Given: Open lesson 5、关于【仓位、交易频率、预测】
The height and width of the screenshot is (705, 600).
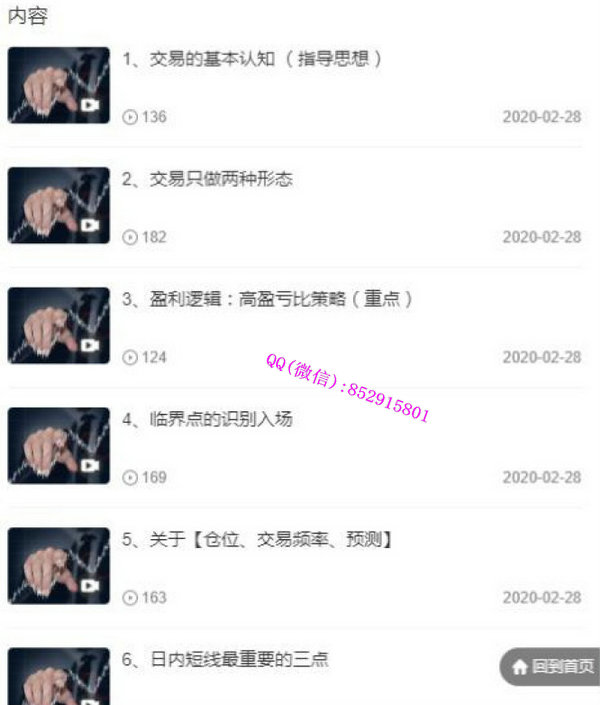Looking at the screenshot, I should [257, 539].
